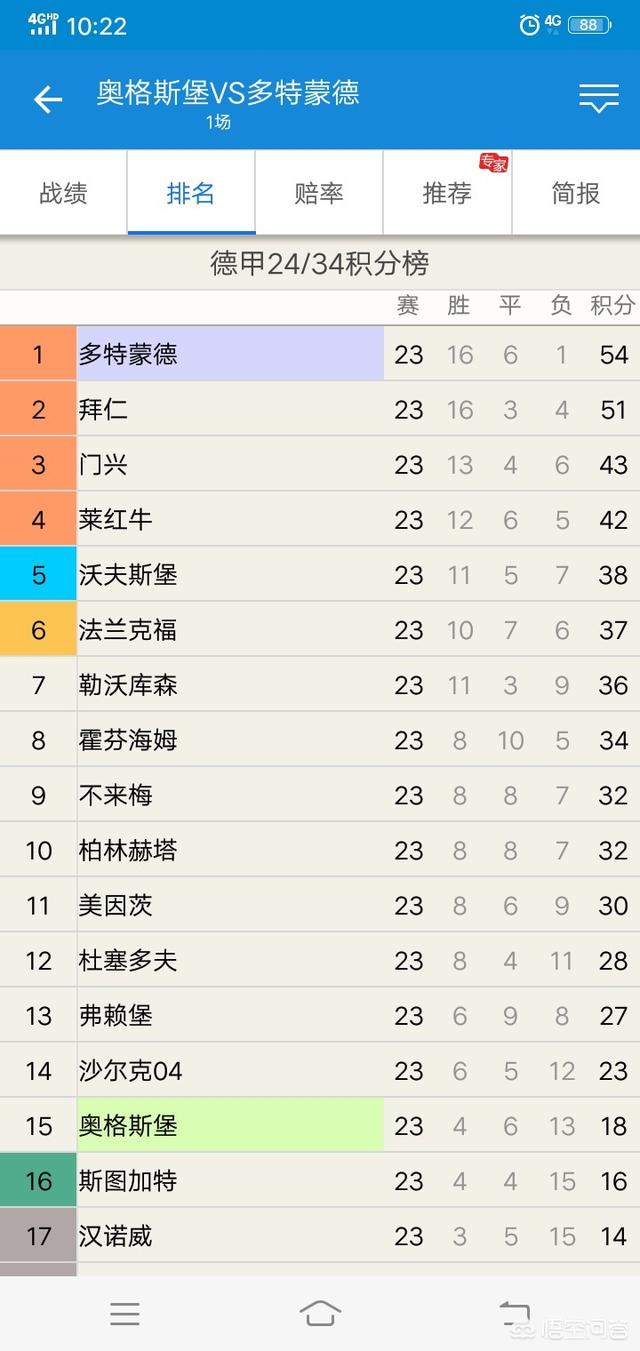Go back with the header arrow
The width and height of the screenshot is (640, 1351).
[x=48, y=98]
